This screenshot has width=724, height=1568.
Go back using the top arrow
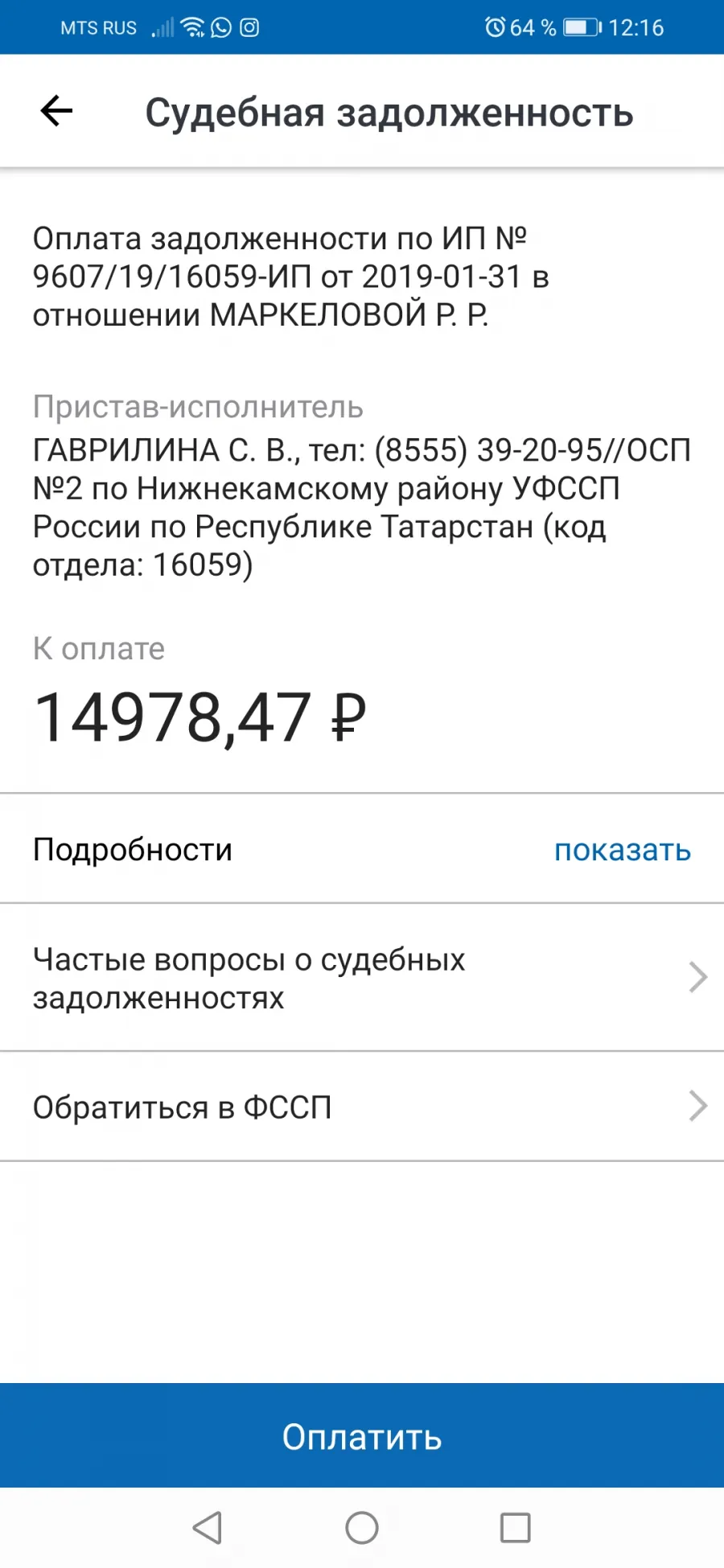tap(56, 111)
